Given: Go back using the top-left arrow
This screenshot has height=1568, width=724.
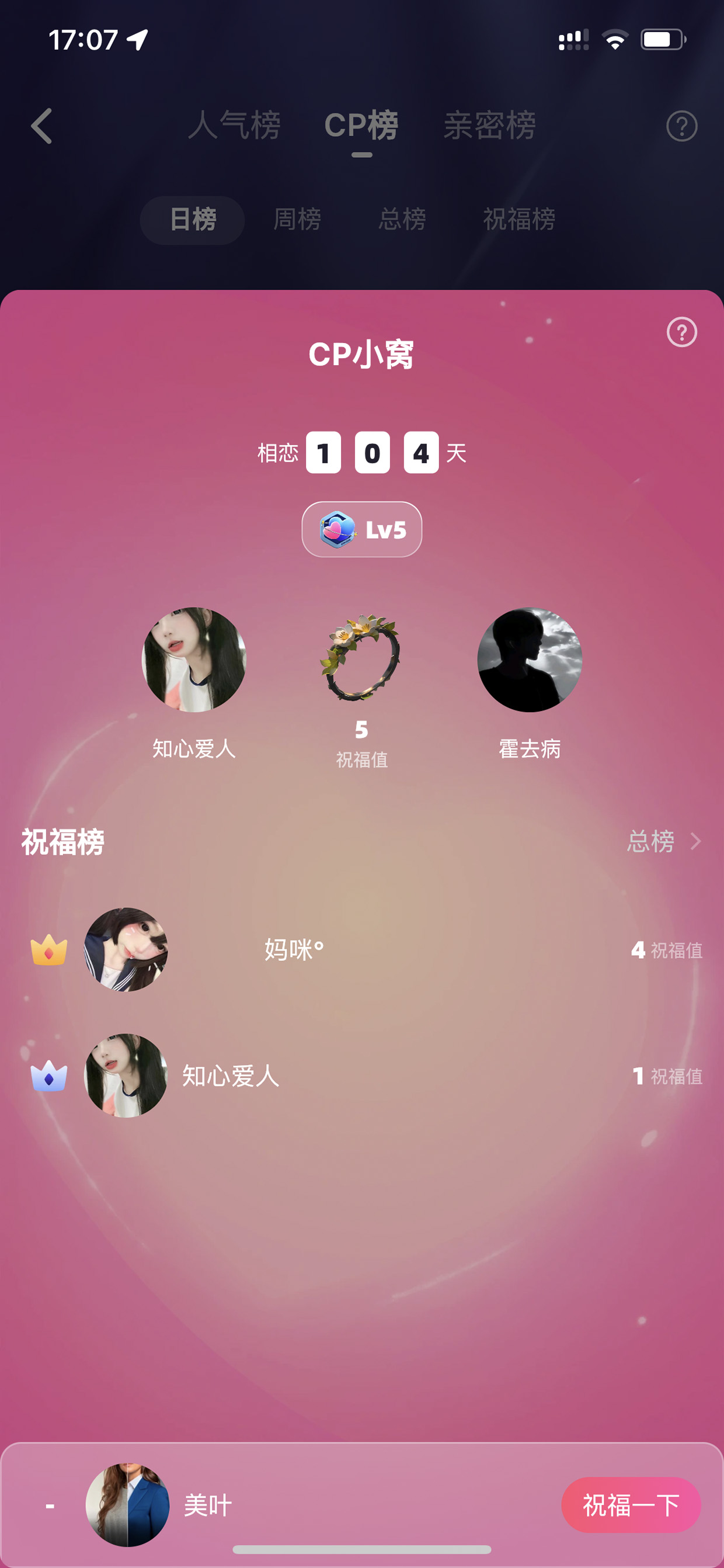Looking at the screenshot, I should click(41, 126).
